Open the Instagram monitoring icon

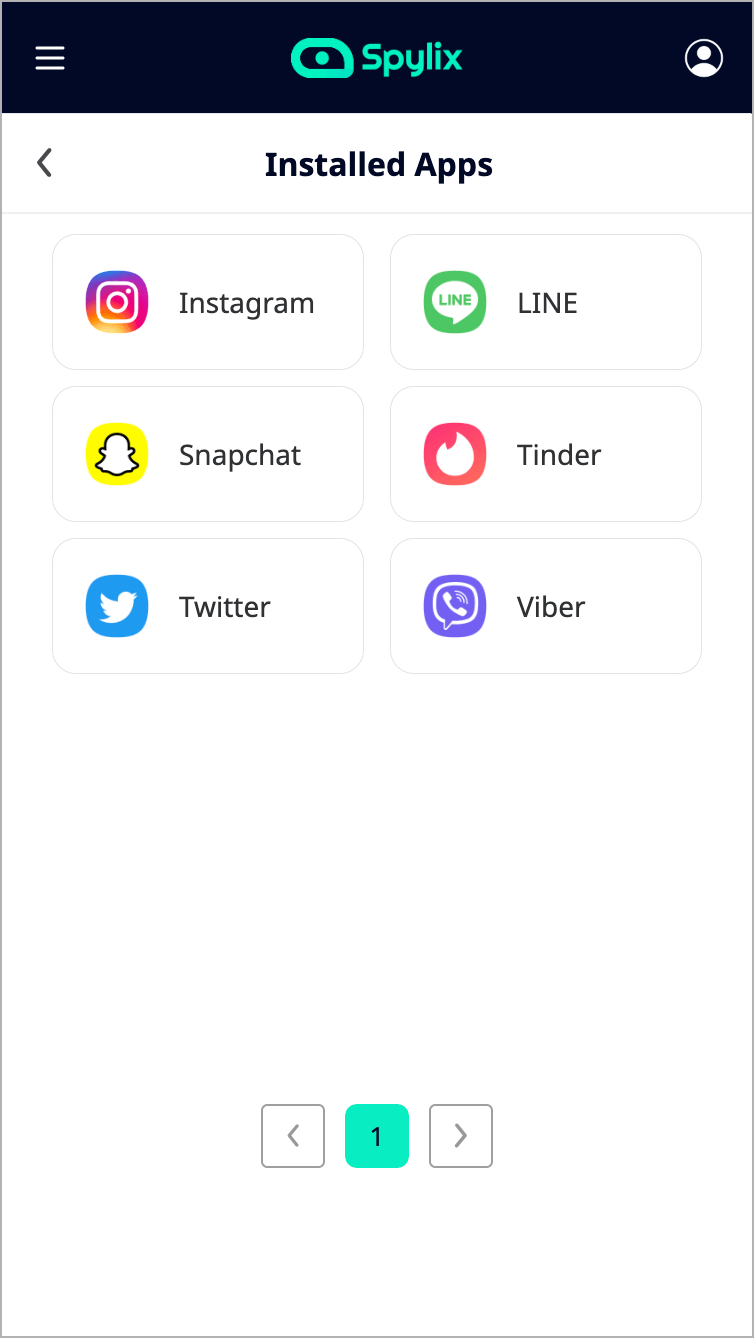point(117,301)
